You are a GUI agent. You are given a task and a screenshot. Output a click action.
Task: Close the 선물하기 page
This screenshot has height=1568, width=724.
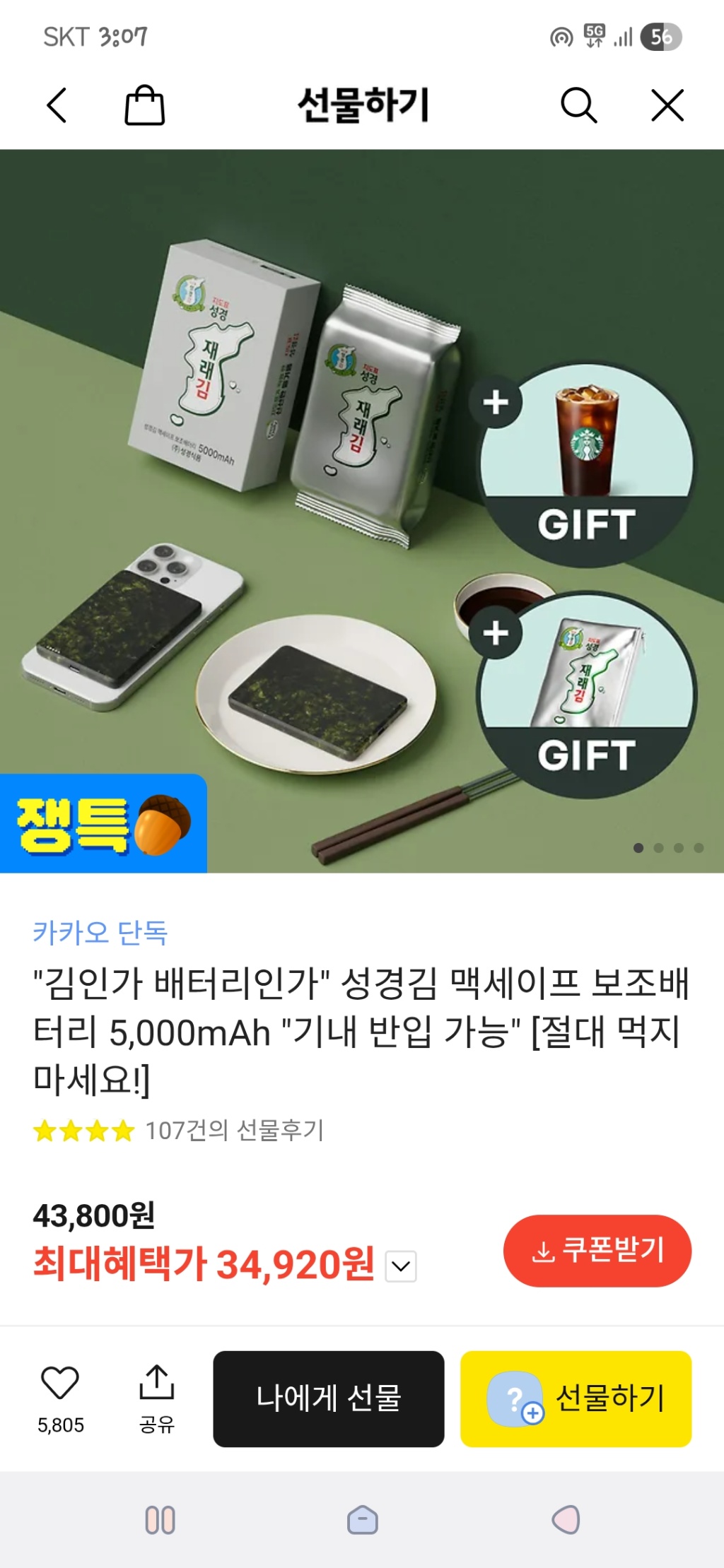667,106
